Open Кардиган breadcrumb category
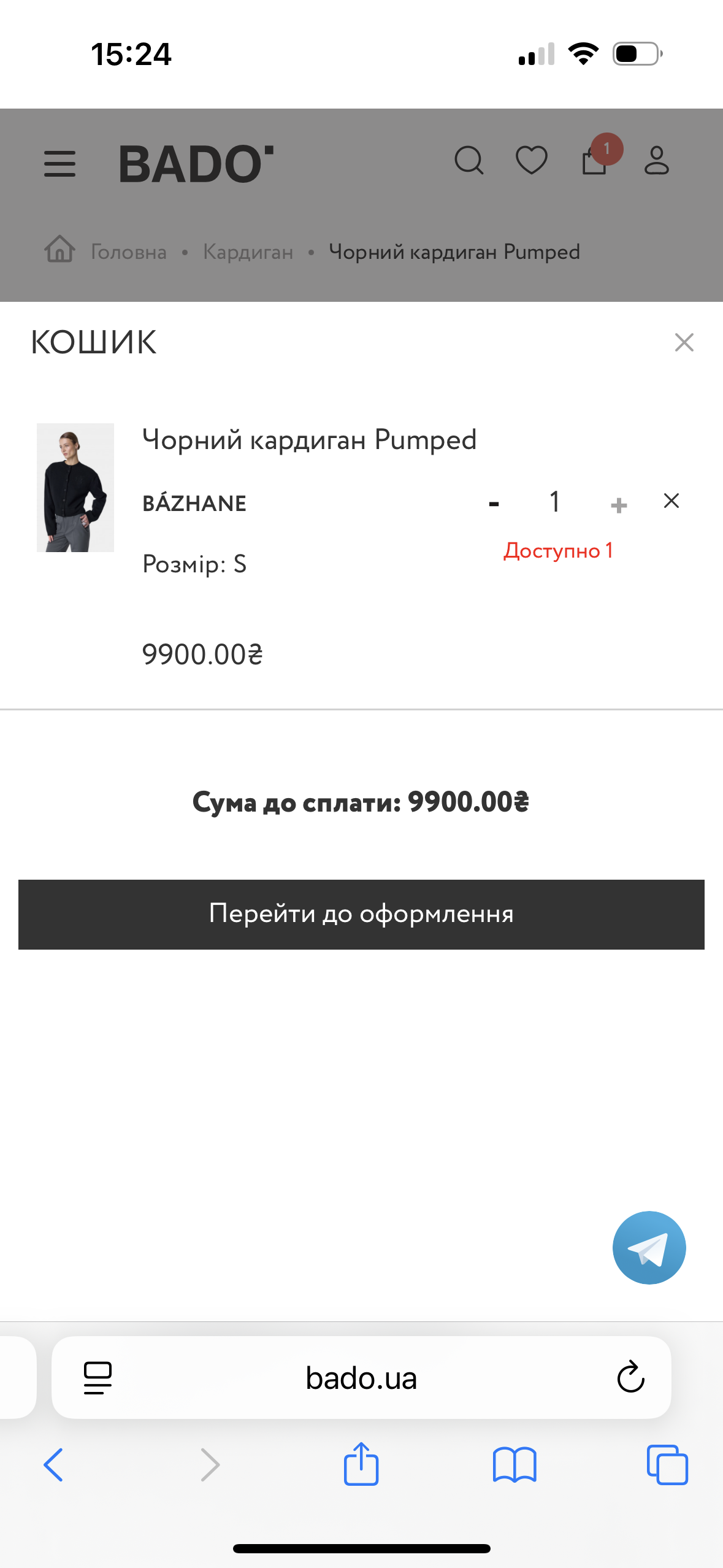 (248, 252)
